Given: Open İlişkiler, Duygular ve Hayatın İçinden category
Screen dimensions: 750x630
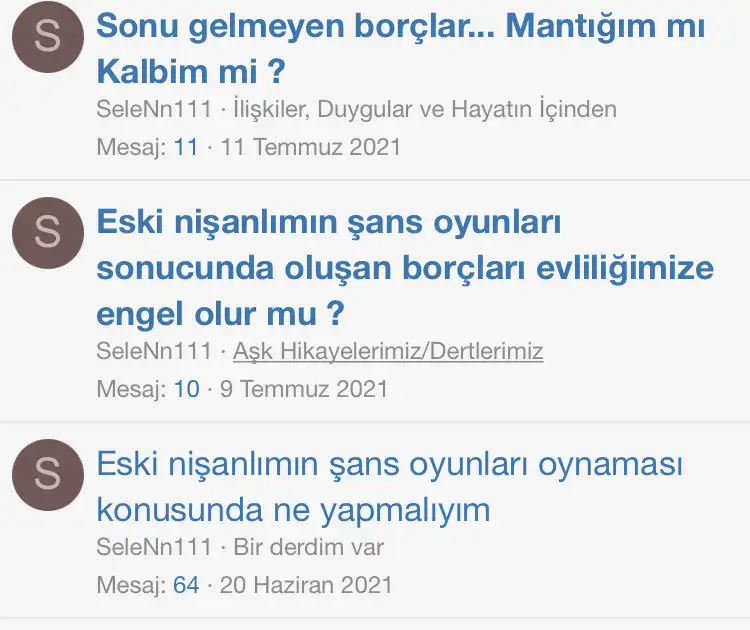Looking at the screenshot, I should point(424,109).
